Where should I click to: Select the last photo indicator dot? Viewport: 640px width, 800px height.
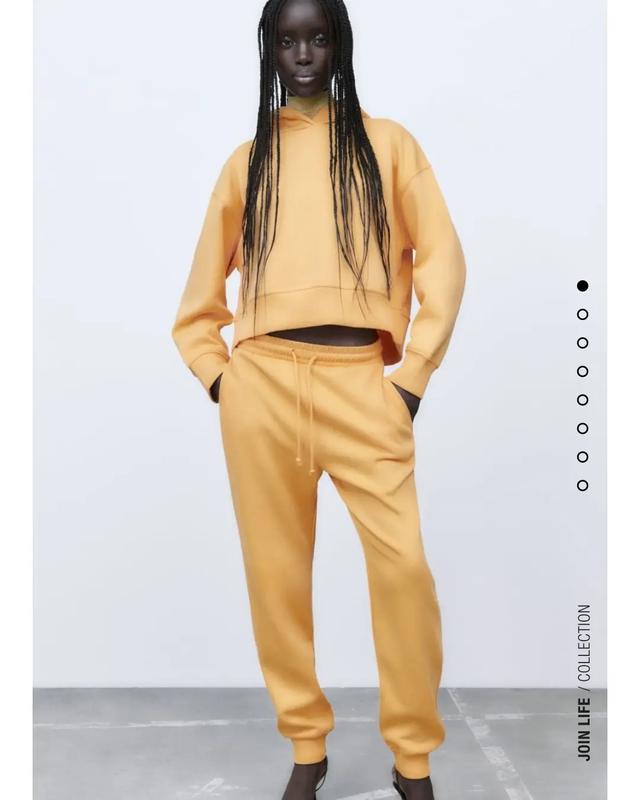582,486
